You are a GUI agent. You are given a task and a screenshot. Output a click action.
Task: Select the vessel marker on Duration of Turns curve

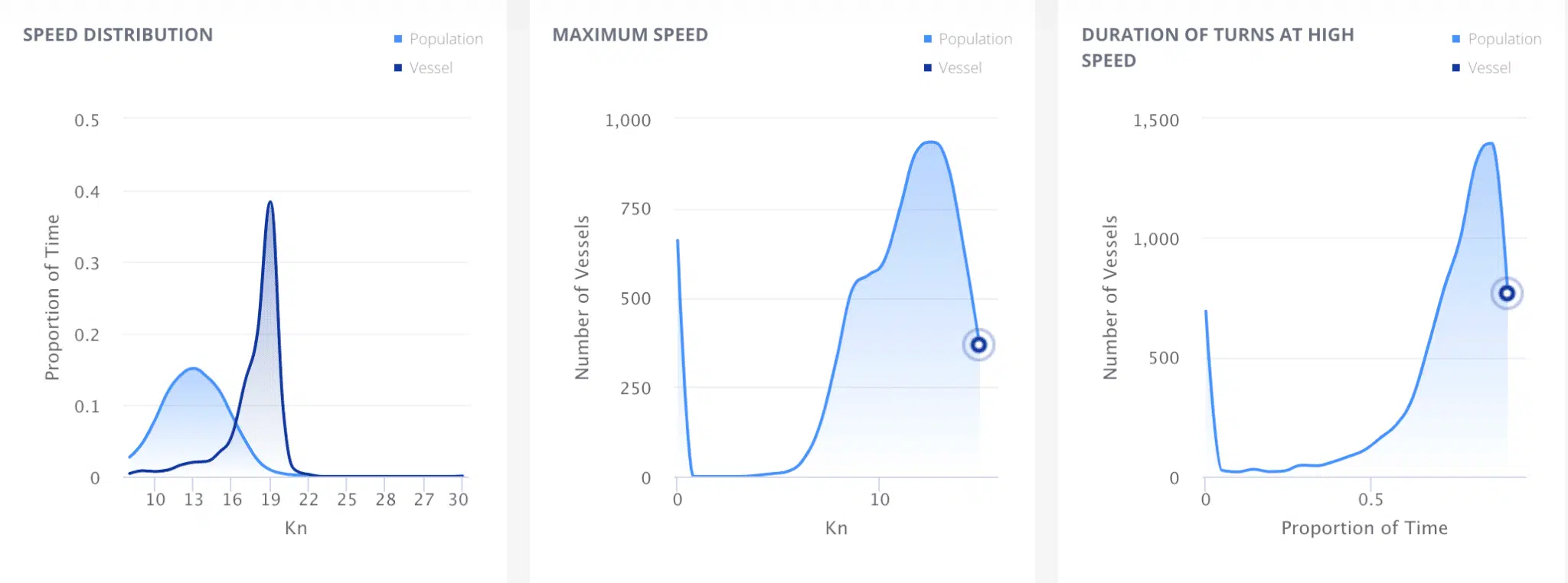coord(1507,293)
